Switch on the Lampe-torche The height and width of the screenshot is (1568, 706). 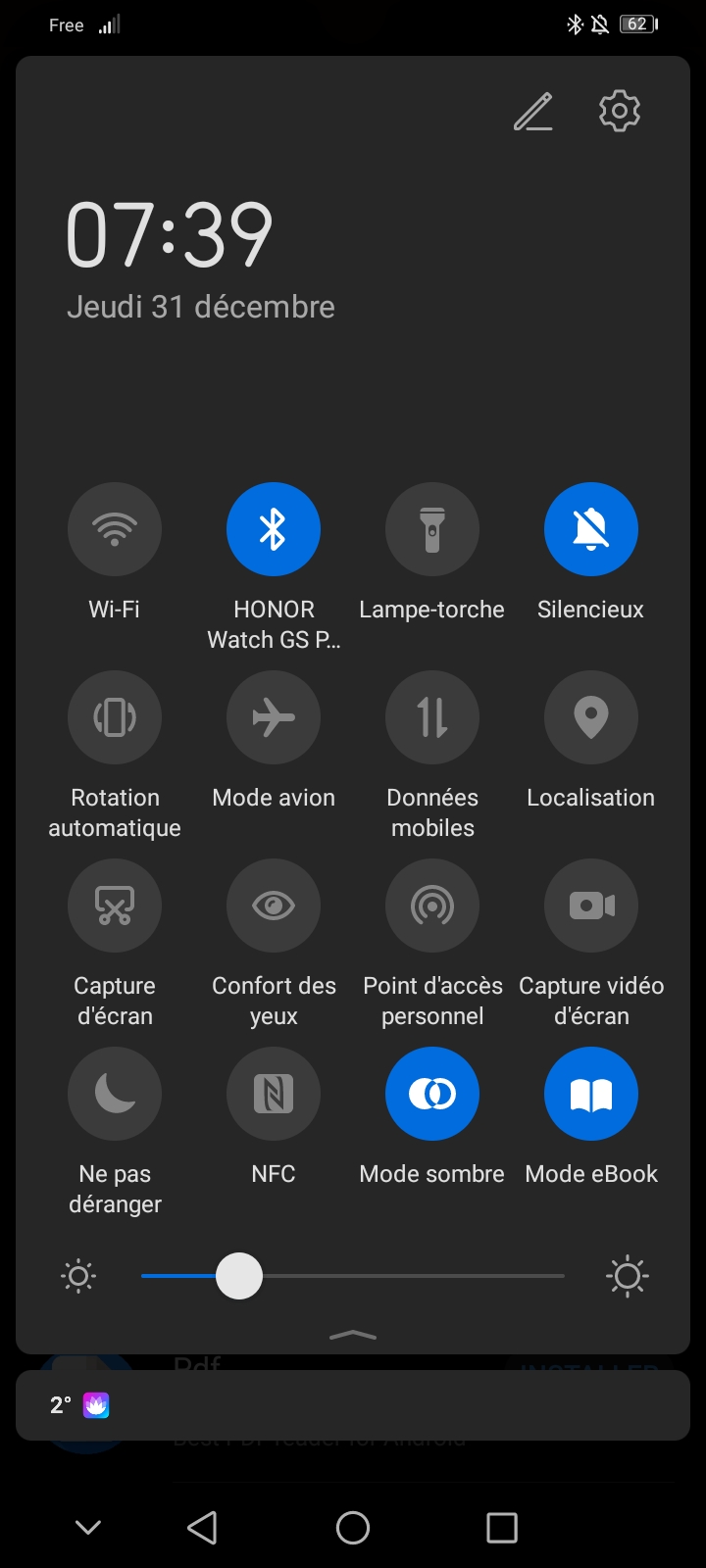[x=432, y=529]
